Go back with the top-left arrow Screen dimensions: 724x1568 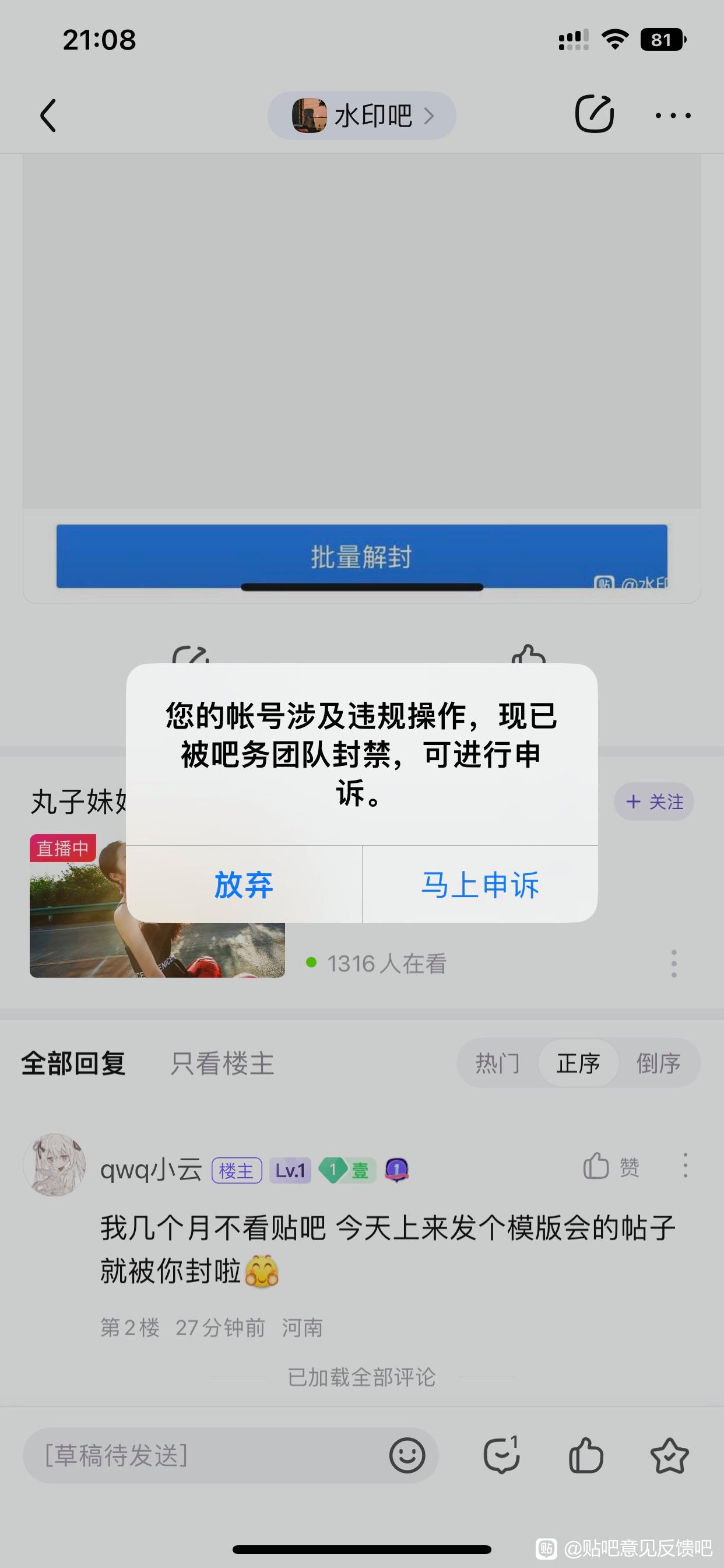tap(48, 115)
